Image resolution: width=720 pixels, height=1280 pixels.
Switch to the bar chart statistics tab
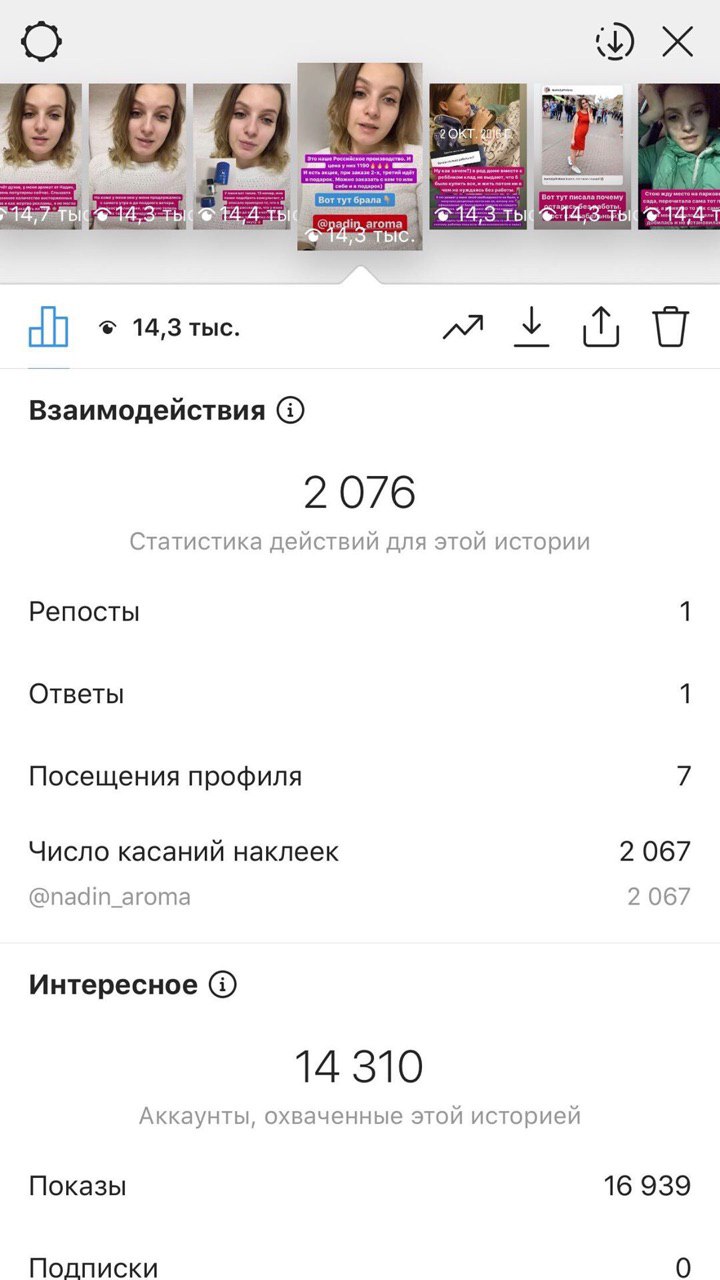point(48,326)
